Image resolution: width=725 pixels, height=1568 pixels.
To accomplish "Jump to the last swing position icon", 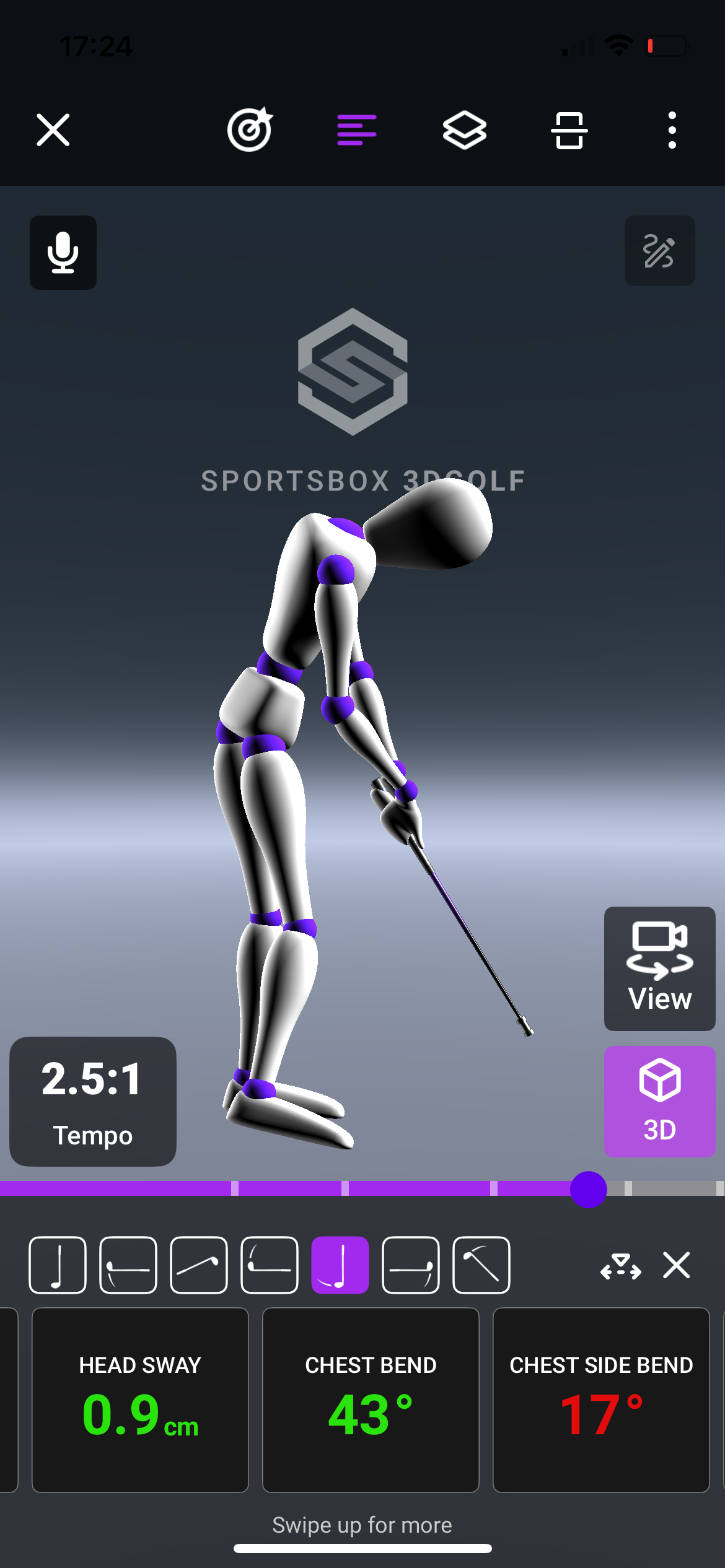I will point(481,1265).
